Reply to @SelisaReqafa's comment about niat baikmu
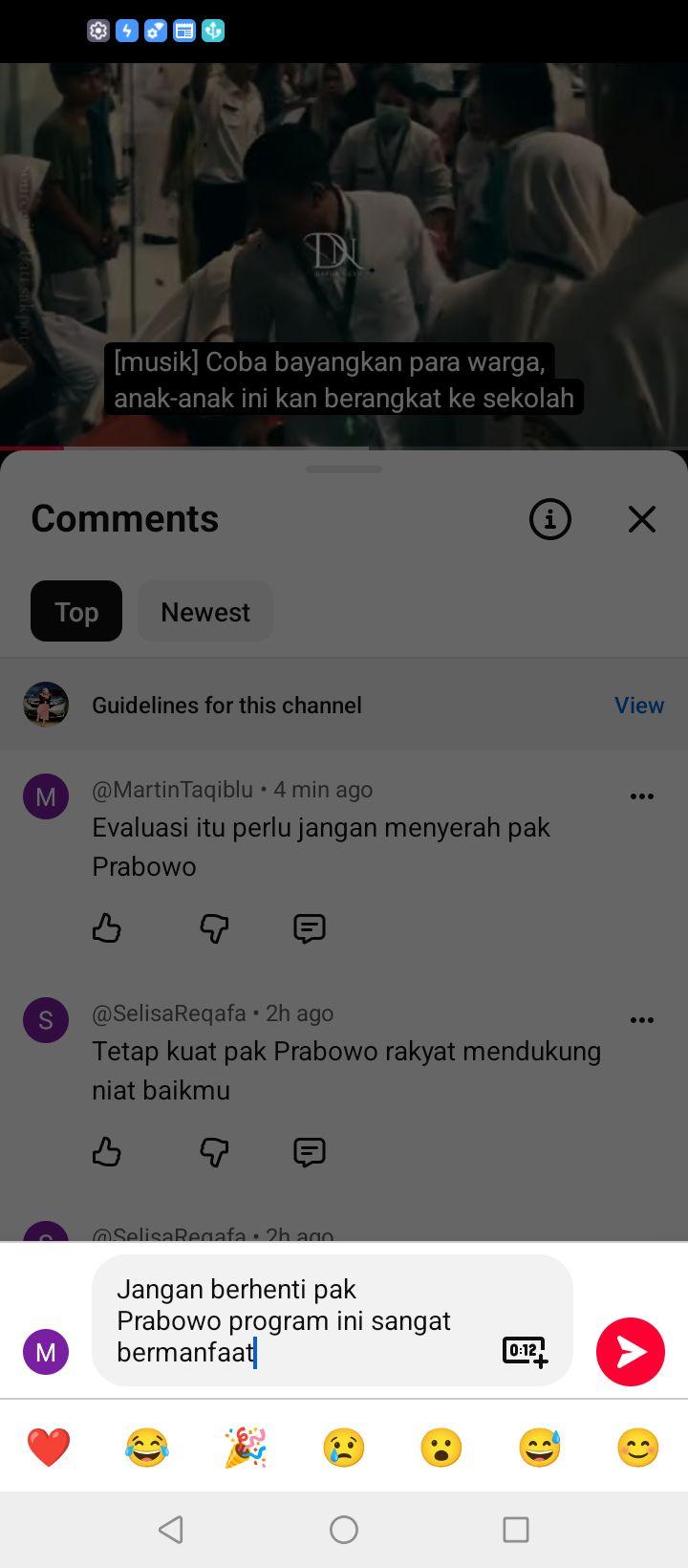Viewport: 688px width, 1568px height. pos(310,1151)
